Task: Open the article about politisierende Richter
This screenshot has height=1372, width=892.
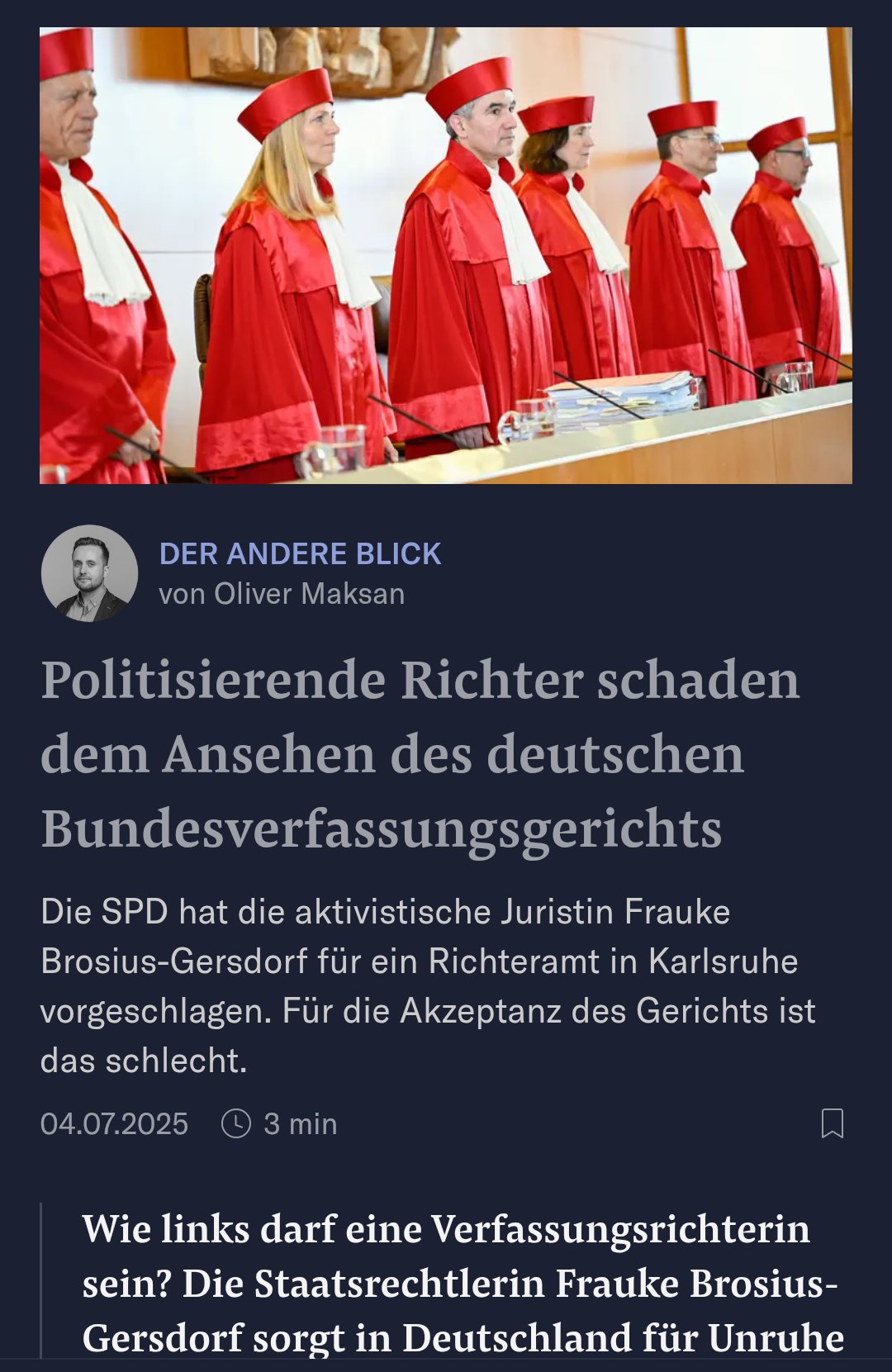Action: (421, 753)
